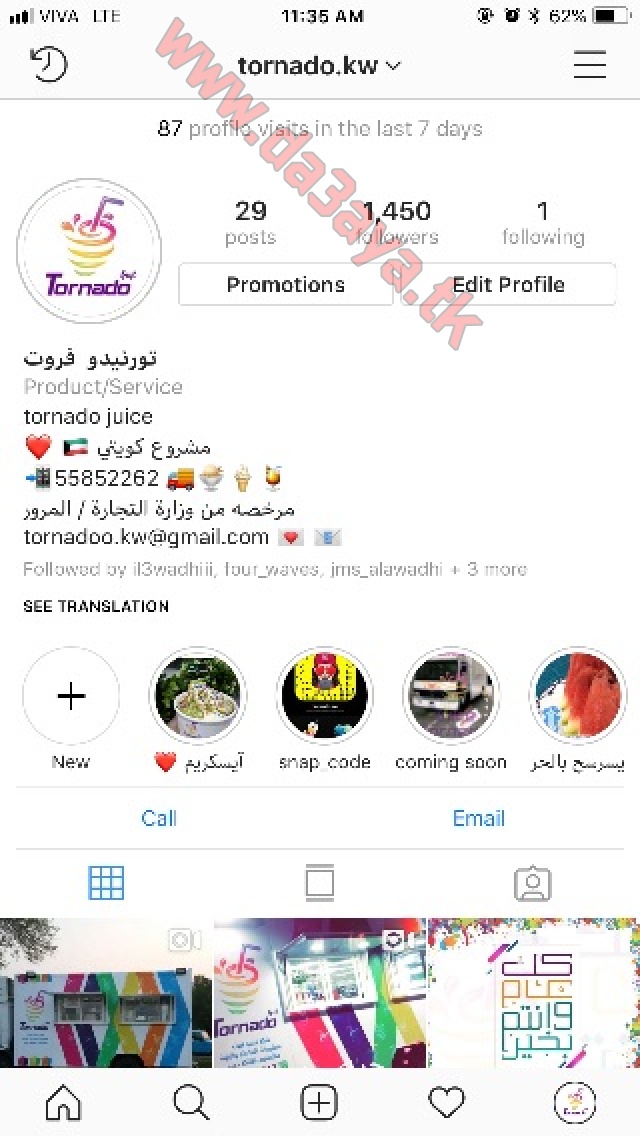Go to the Home feed tab
Viewport: 640px width, 1136px height.
coord(64,1103)
